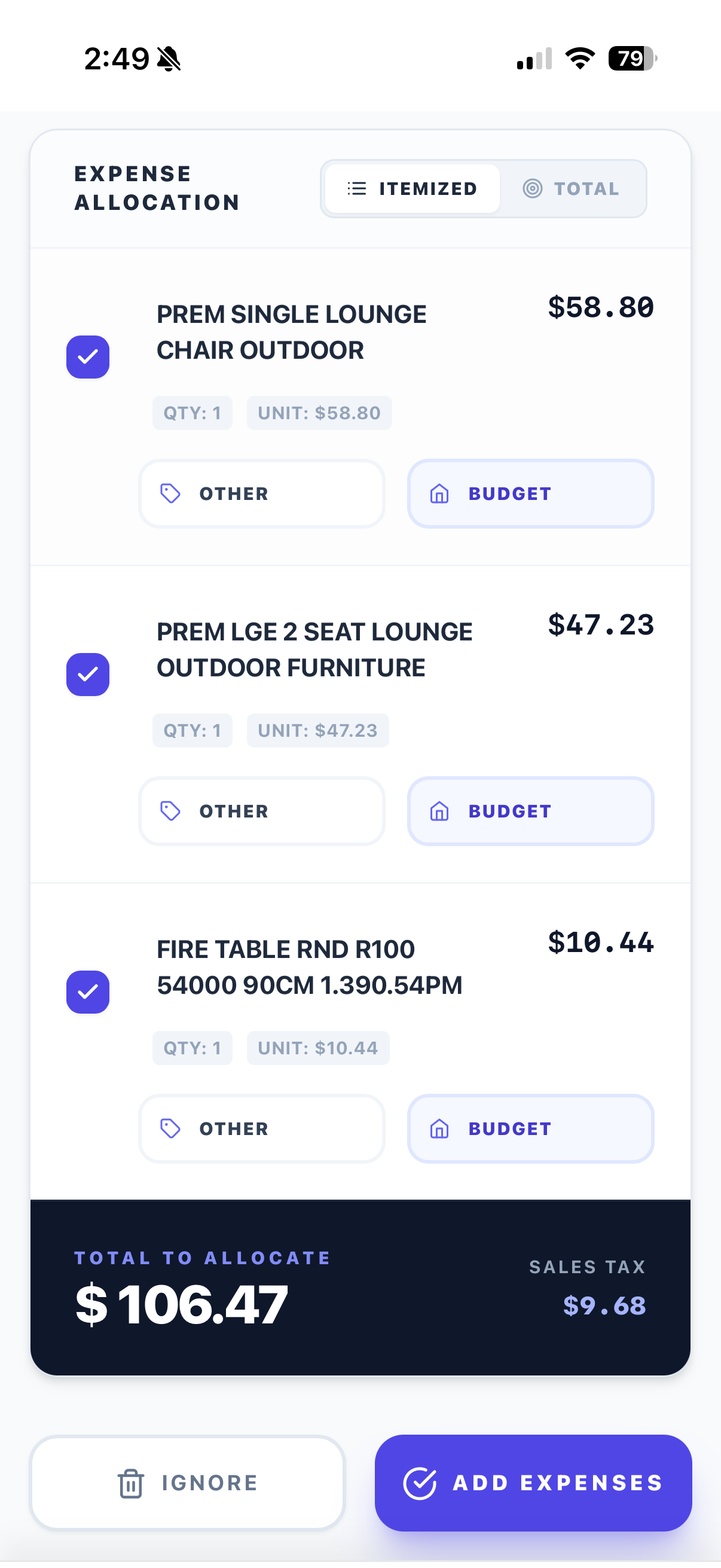Click the tag icon on Fire Table's OTHER button
The height and width of the screenshot is (1568, 721).
170,1128
